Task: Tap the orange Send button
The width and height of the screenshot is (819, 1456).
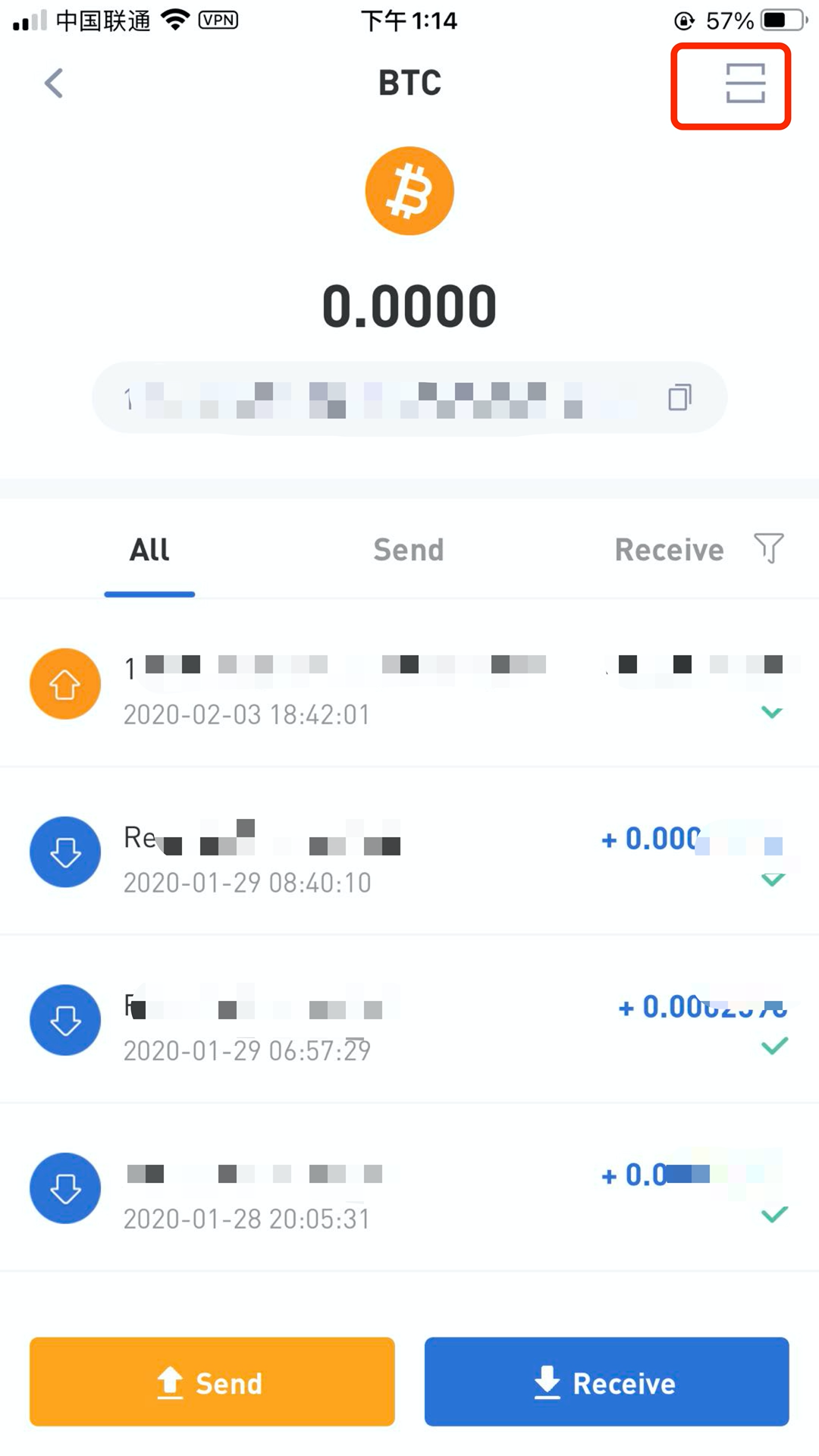Action: tap(212, 1382)
